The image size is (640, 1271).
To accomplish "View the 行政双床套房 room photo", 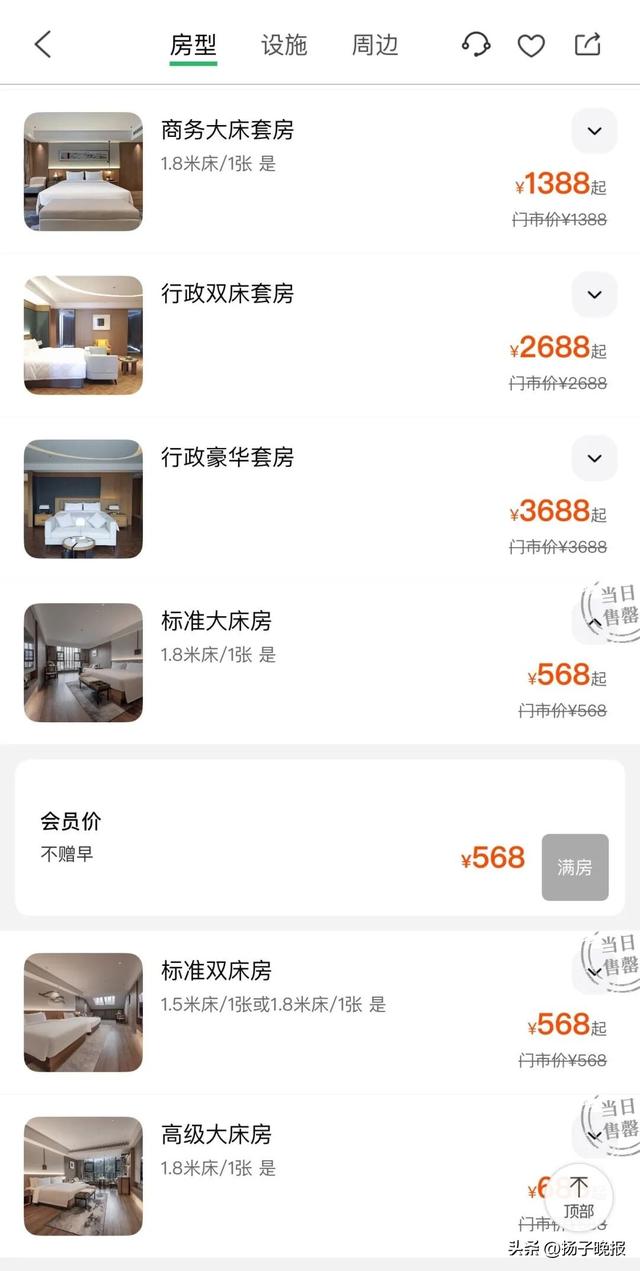I will 84,335.
